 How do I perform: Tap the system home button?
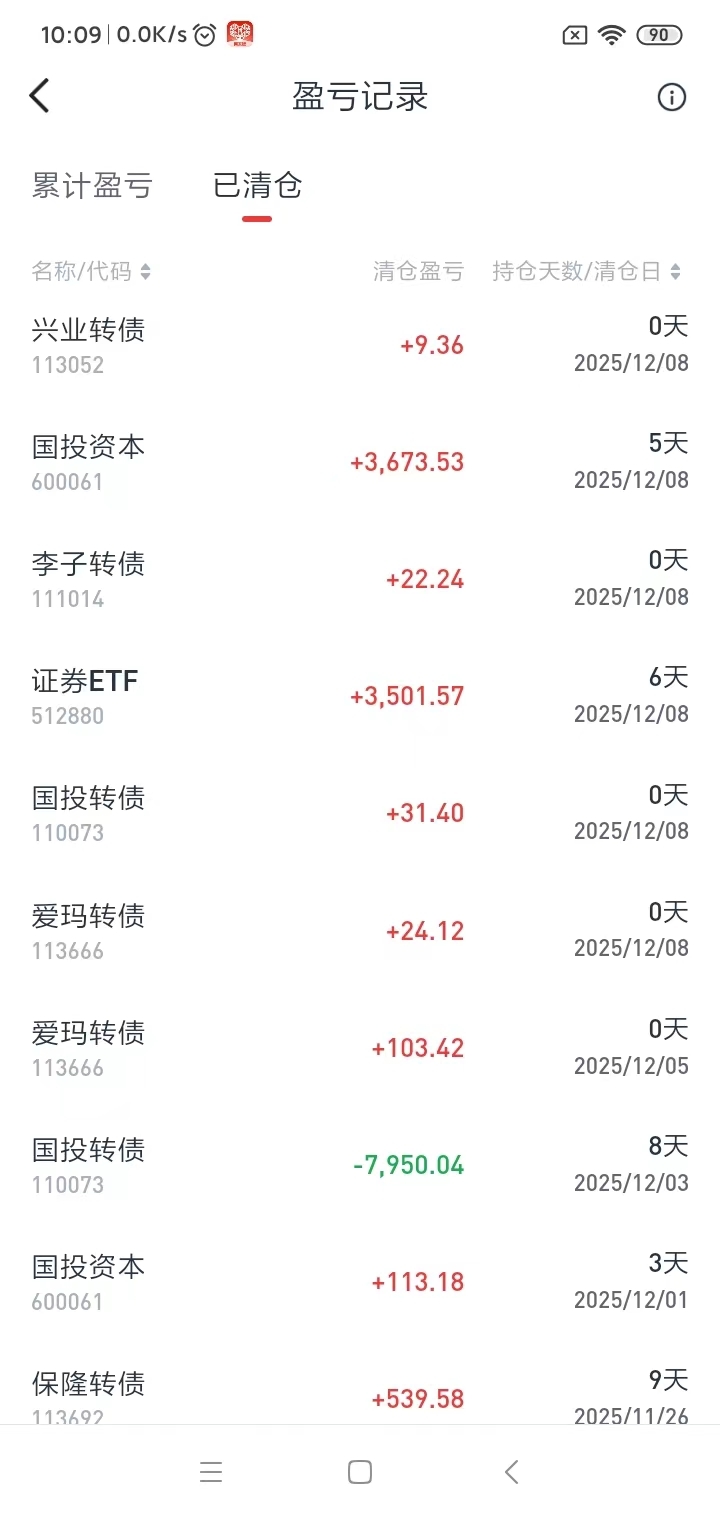tap(360, 1472)
